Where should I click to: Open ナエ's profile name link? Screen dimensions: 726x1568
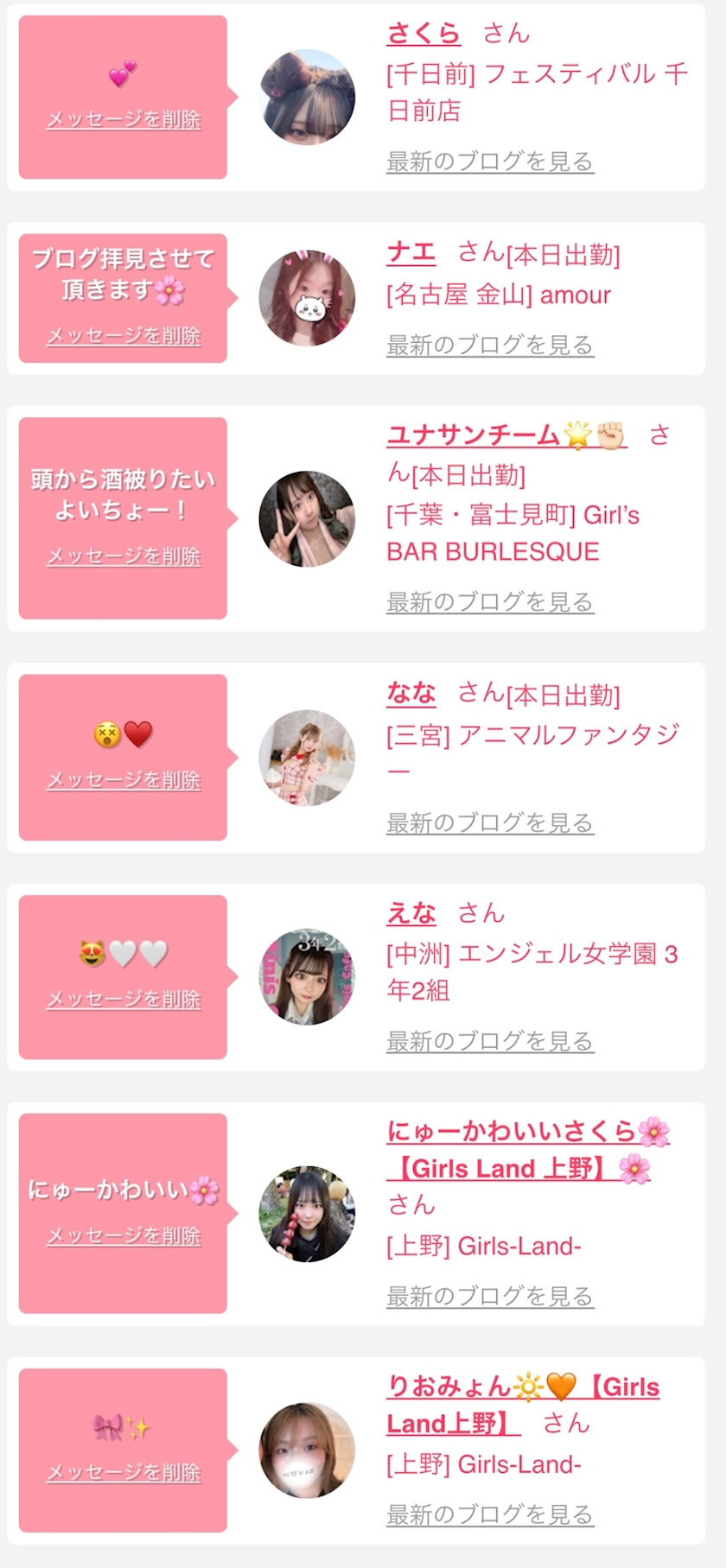tap(411, 252)
